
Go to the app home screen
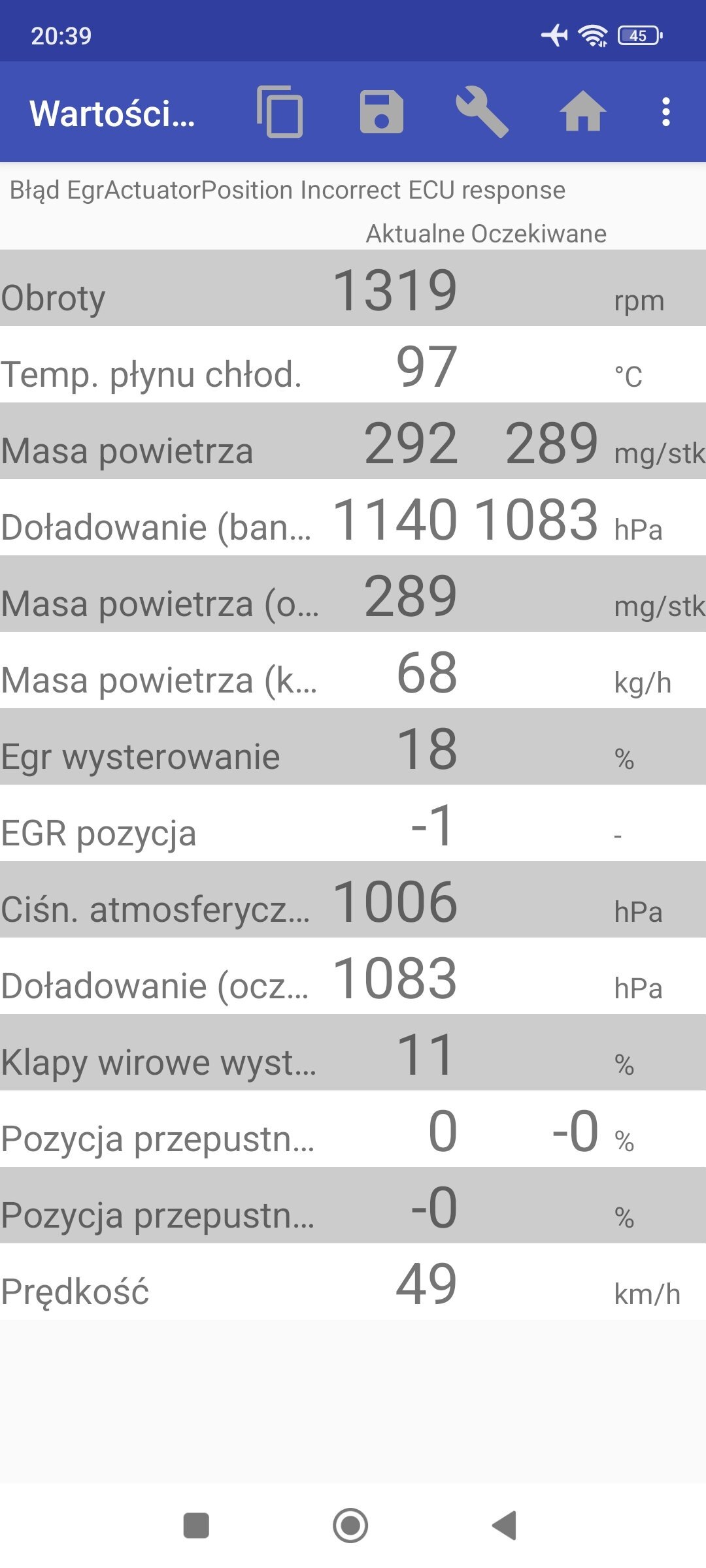(x=583, y=112)
